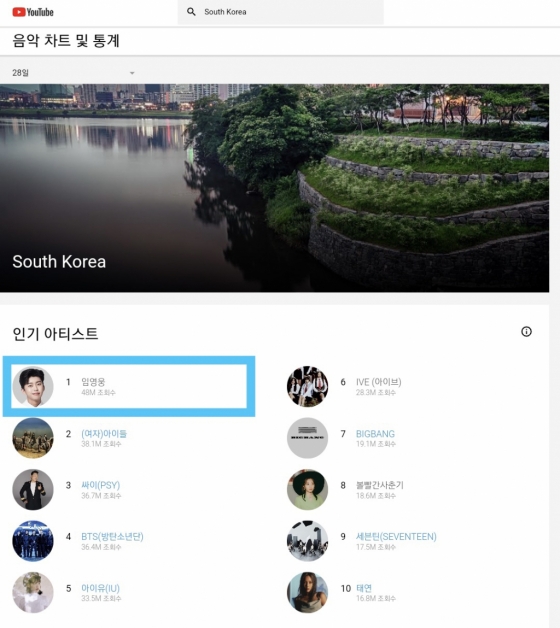The height and width of the screenshot is (628, 560).
Task: Select BTS(방탄소년단) from the chart
Action: click(112, 536)
